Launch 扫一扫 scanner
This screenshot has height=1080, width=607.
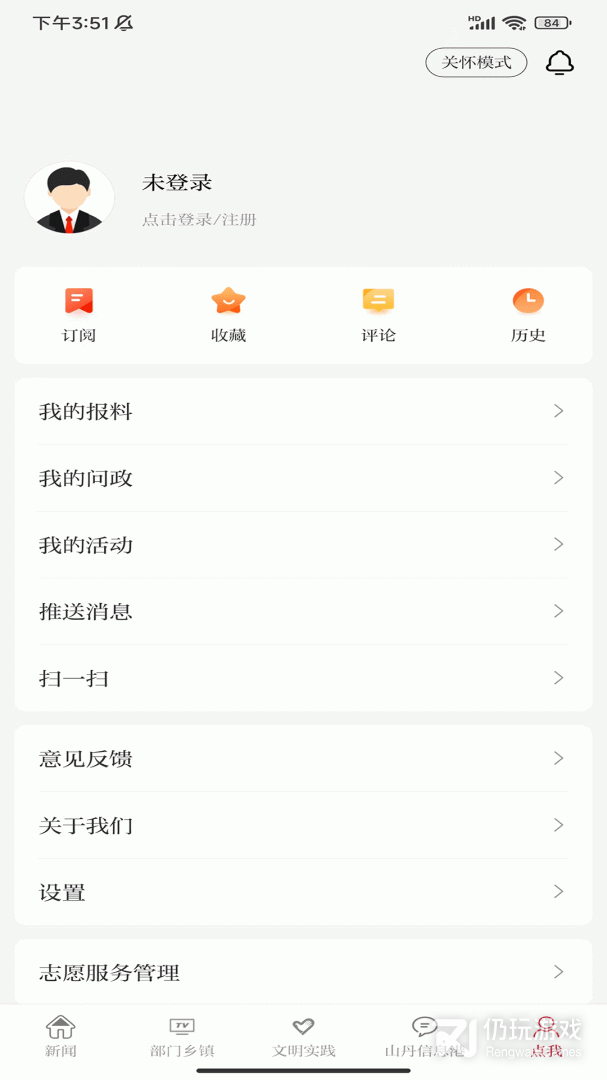coord(303,678)
